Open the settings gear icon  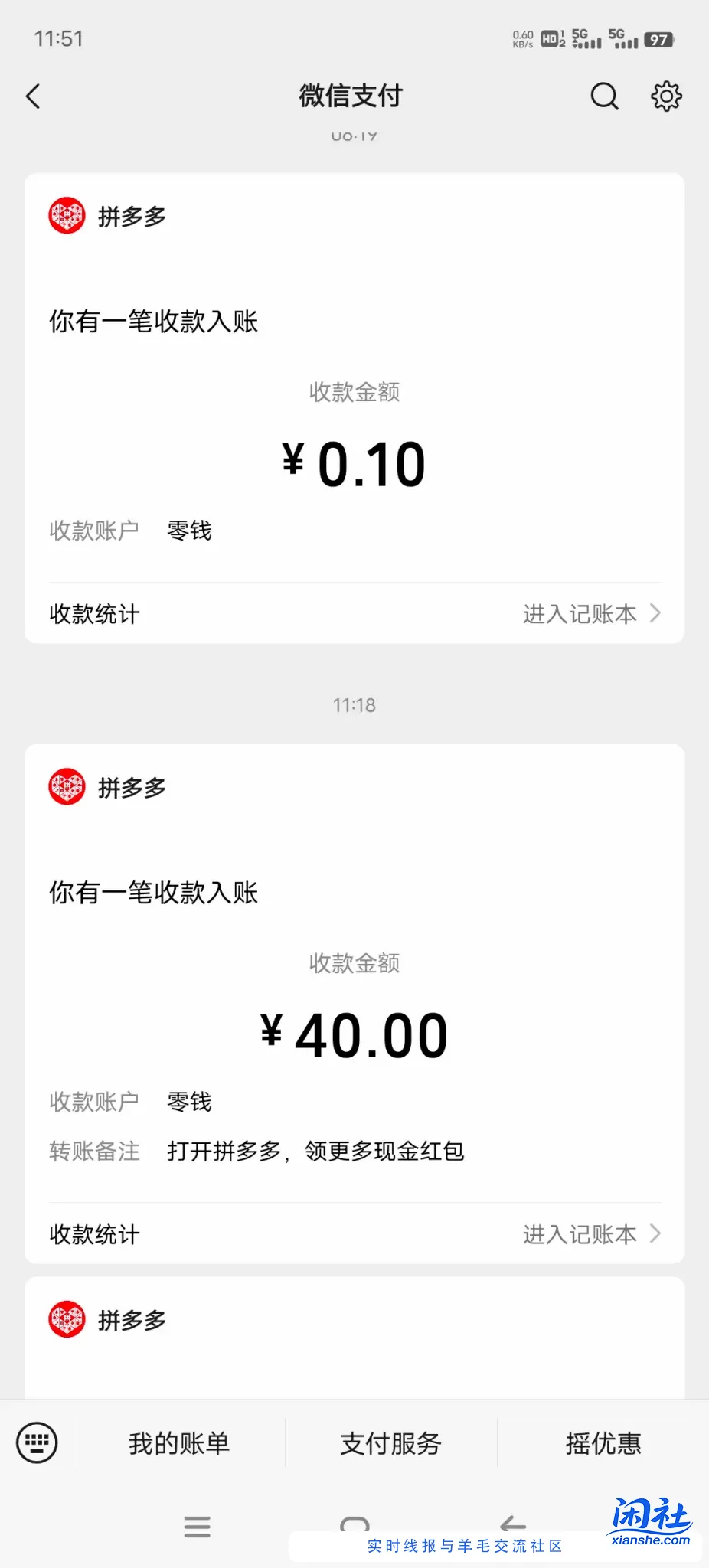click(x=666, y=96)
